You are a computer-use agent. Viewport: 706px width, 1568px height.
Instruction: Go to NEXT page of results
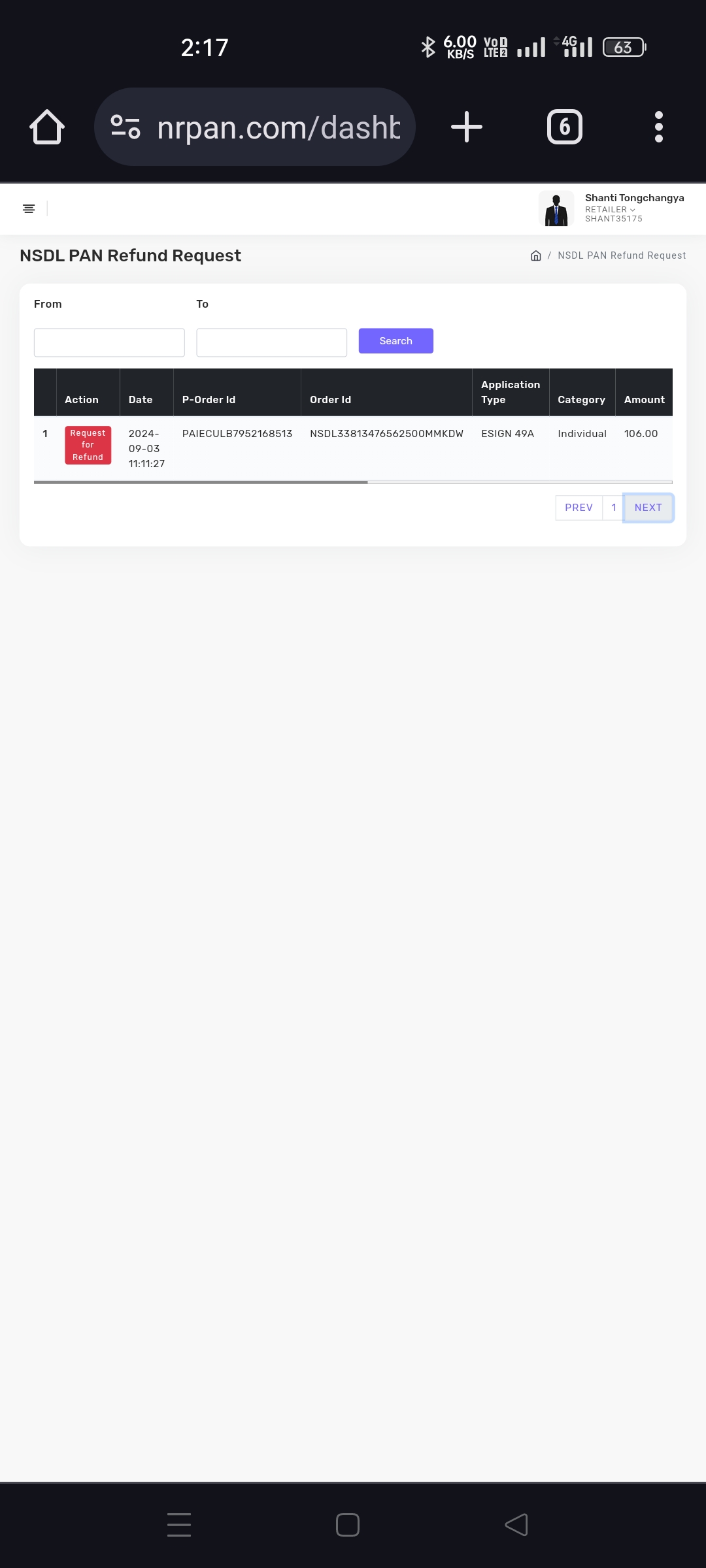click(x=648, y=508)
